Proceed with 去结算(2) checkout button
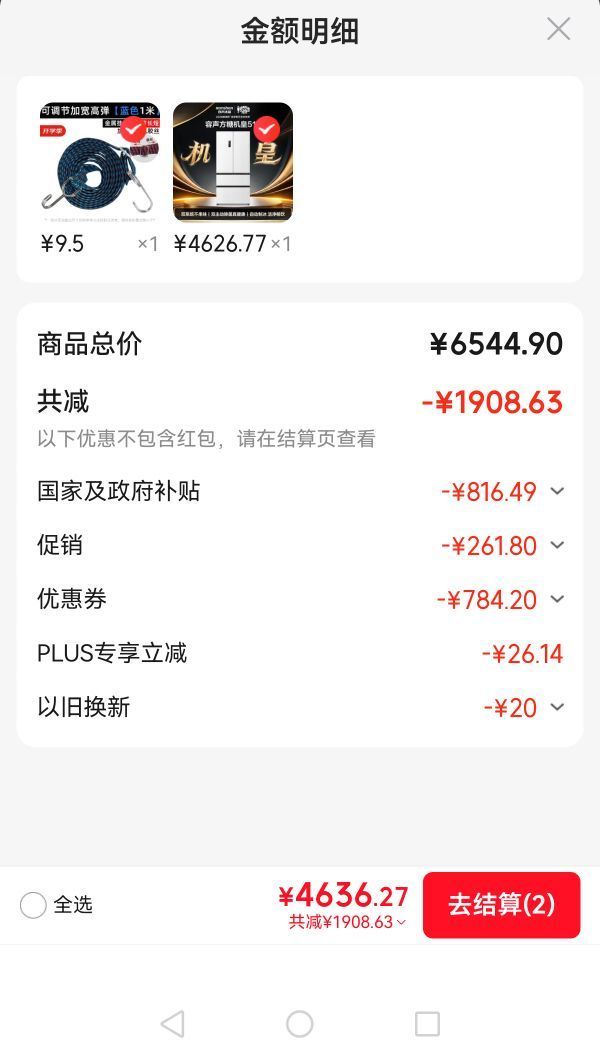 pos(502,905)
